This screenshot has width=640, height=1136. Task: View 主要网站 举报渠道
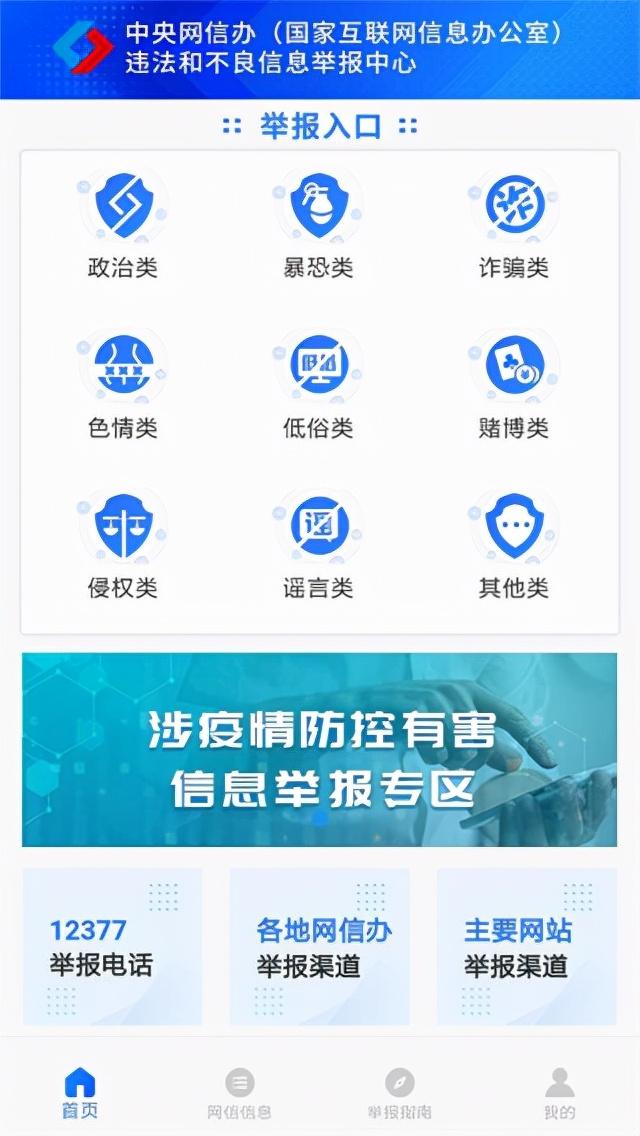tap(527, 947)
